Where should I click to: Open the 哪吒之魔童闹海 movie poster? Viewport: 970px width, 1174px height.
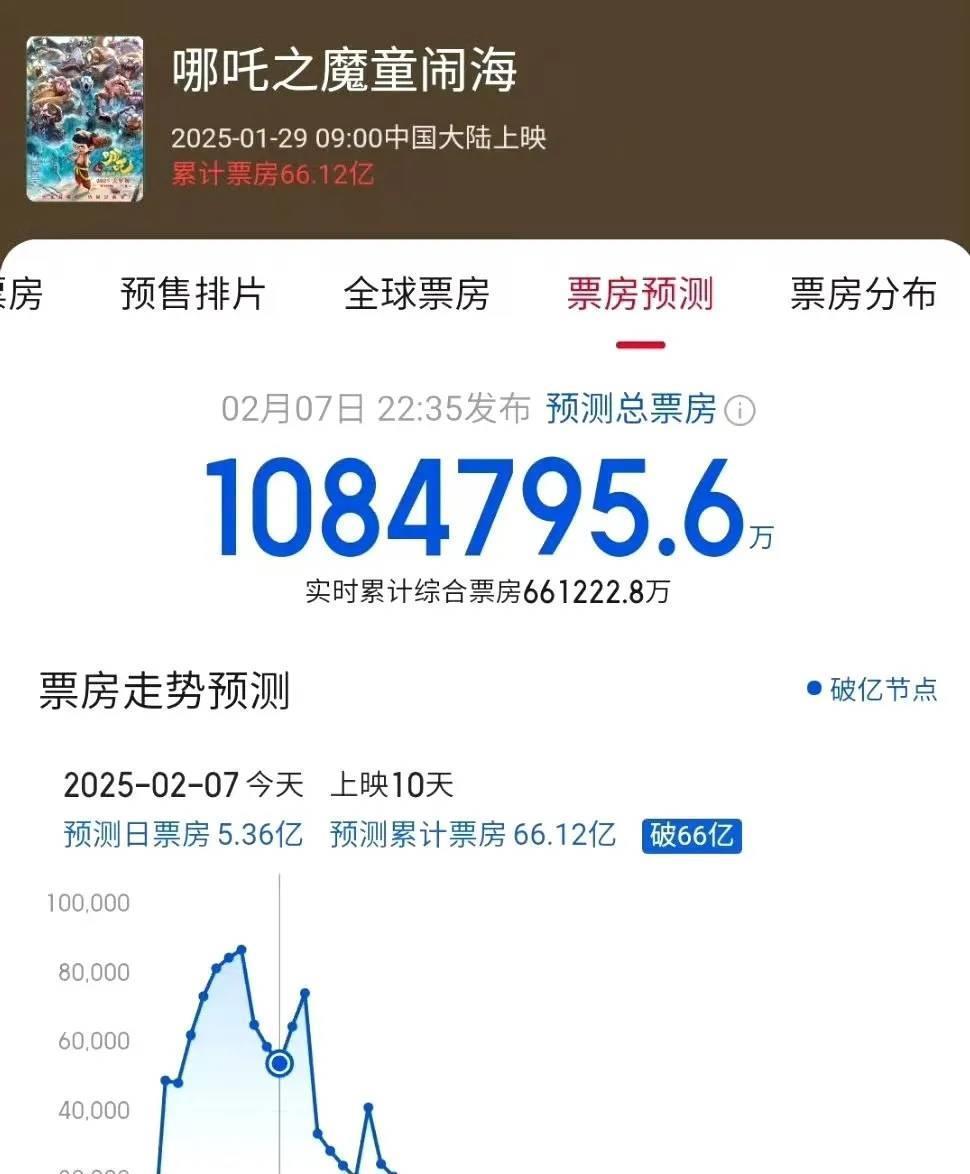click(x=85, y=119)
